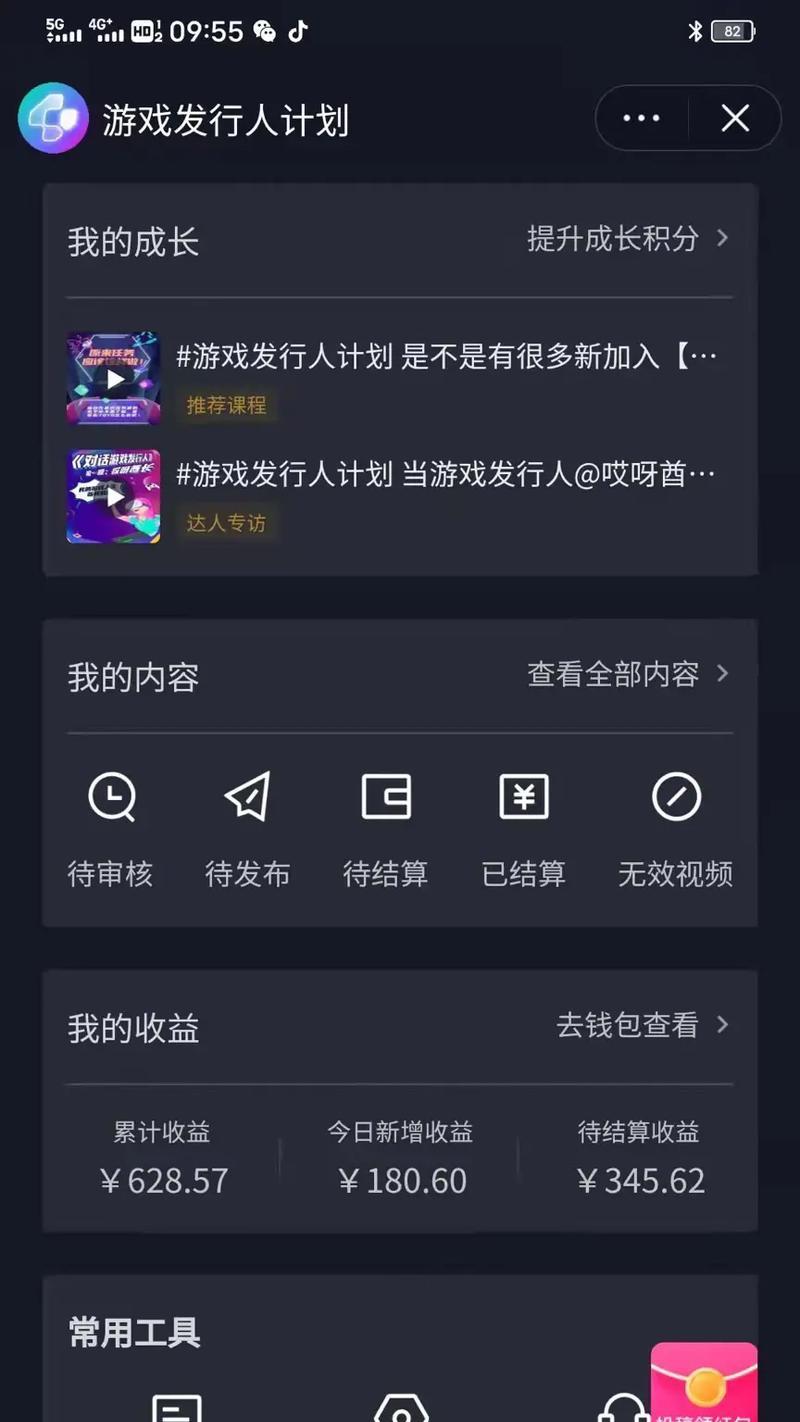
Task: Go to wallet via 去钱包查看
Action: [x=642, y=1025]
